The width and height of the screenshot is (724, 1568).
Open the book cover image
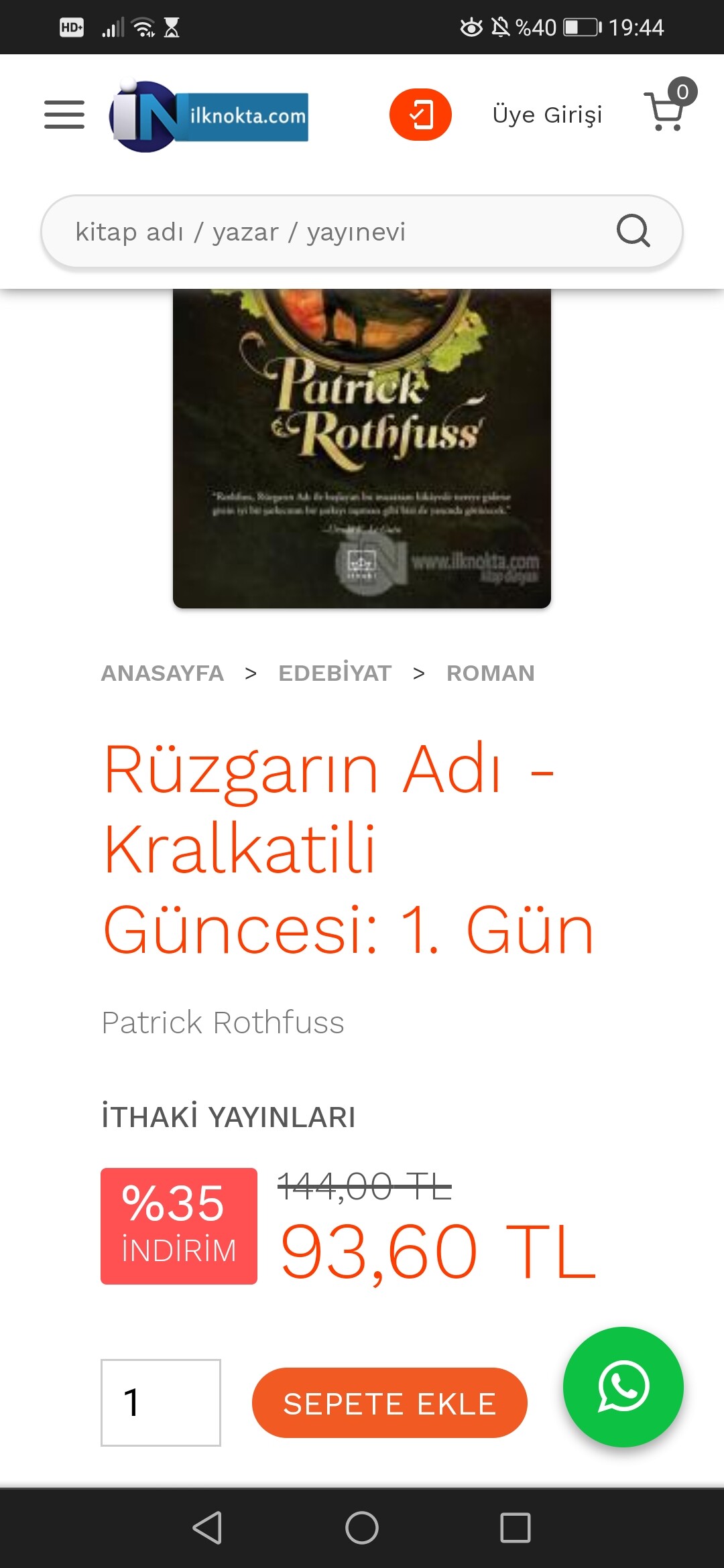[x=362, y=448]
